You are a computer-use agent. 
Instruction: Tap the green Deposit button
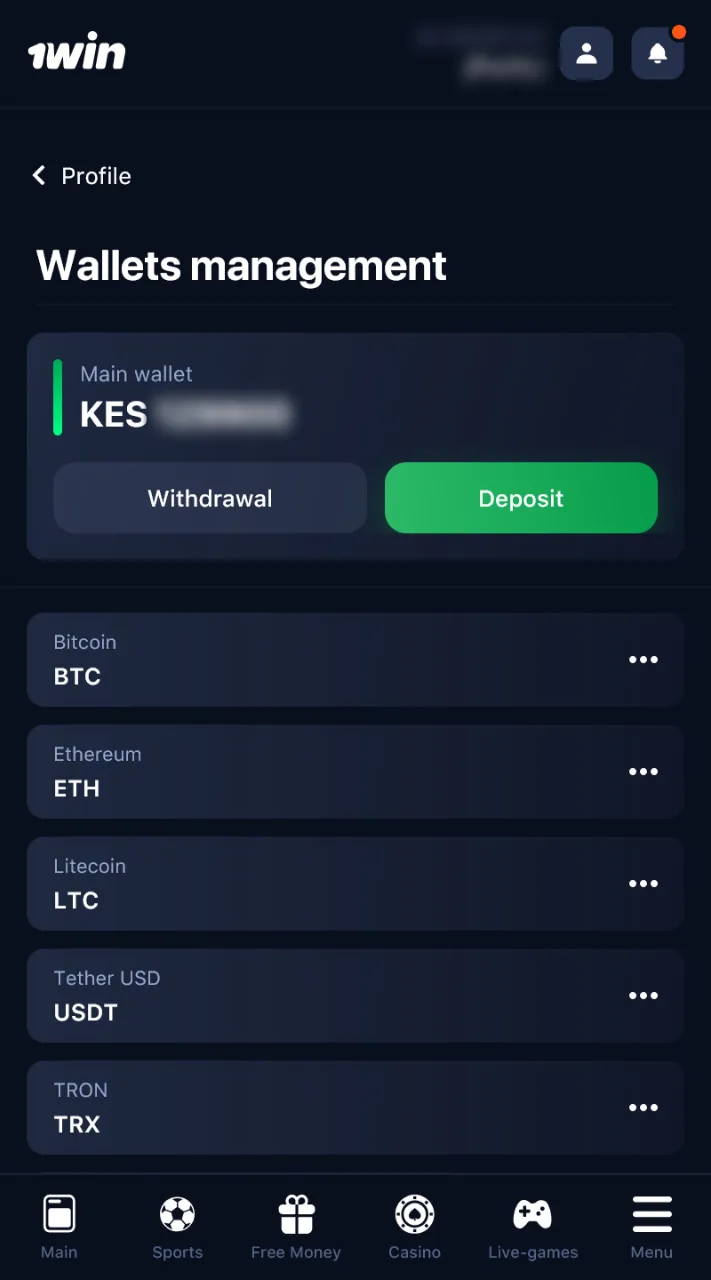click(521, 498)
